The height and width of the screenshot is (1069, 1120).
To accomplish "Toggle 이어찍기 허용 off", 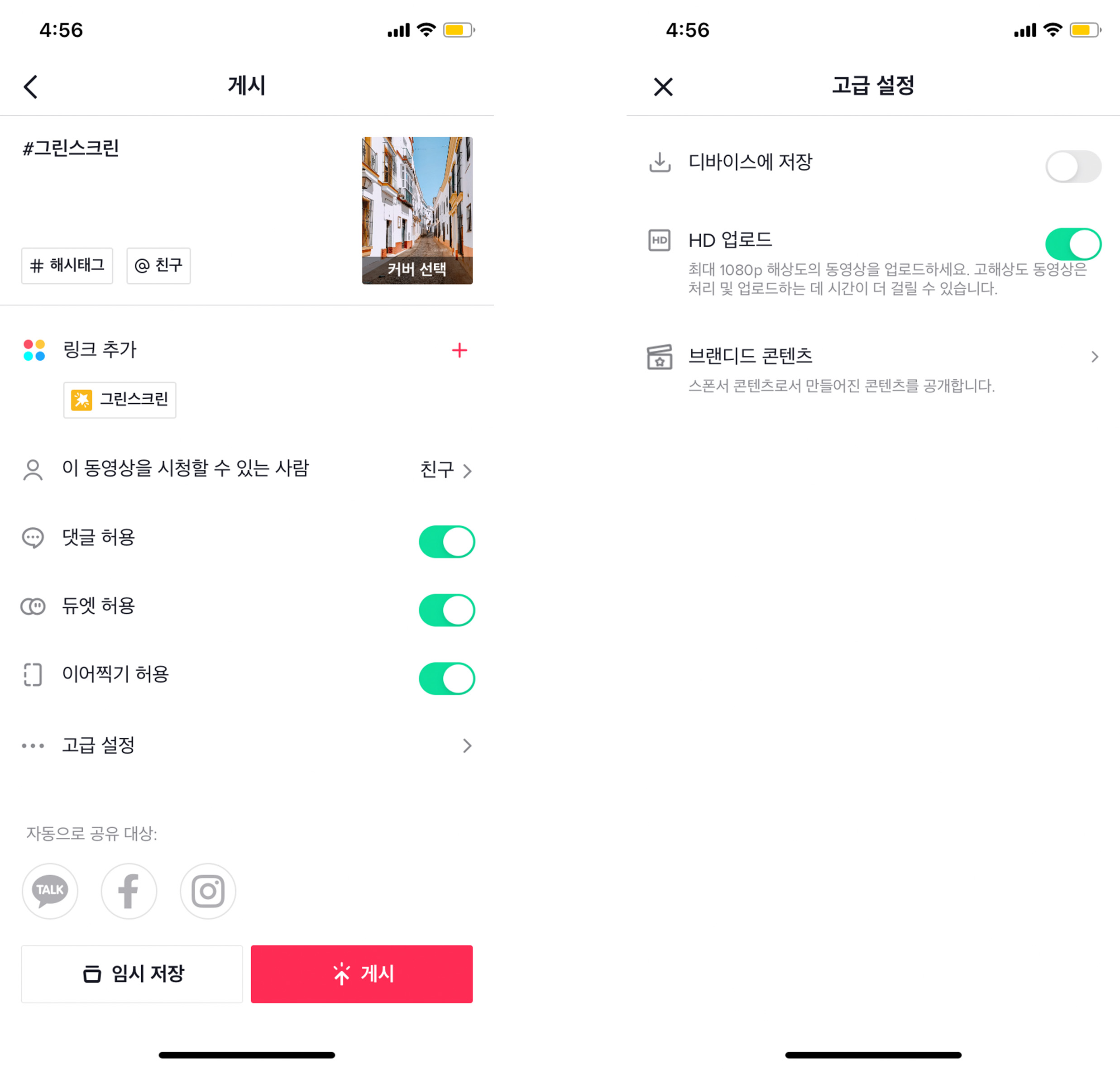I will 446,678.
